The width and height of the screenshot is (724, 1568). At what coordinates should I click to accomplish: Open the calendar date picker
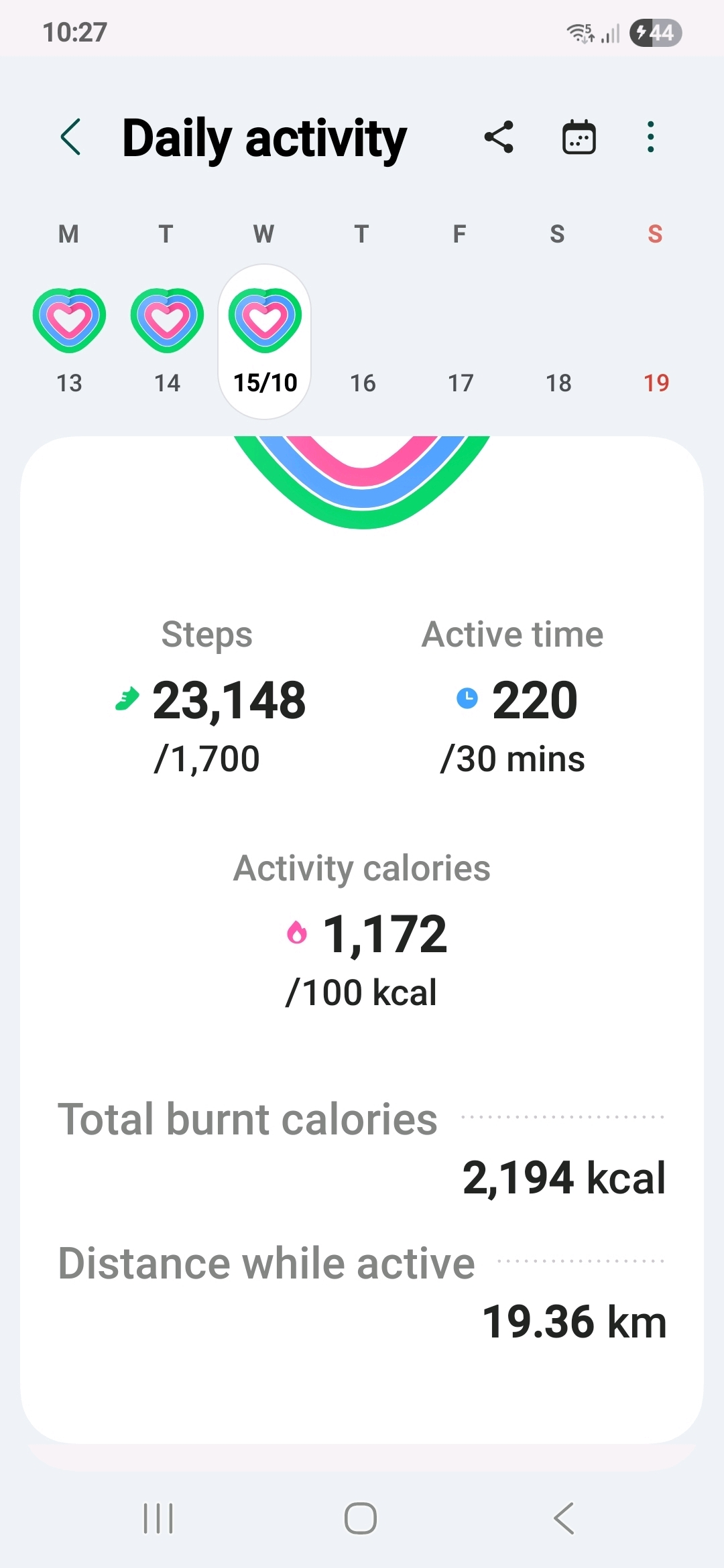579,137
